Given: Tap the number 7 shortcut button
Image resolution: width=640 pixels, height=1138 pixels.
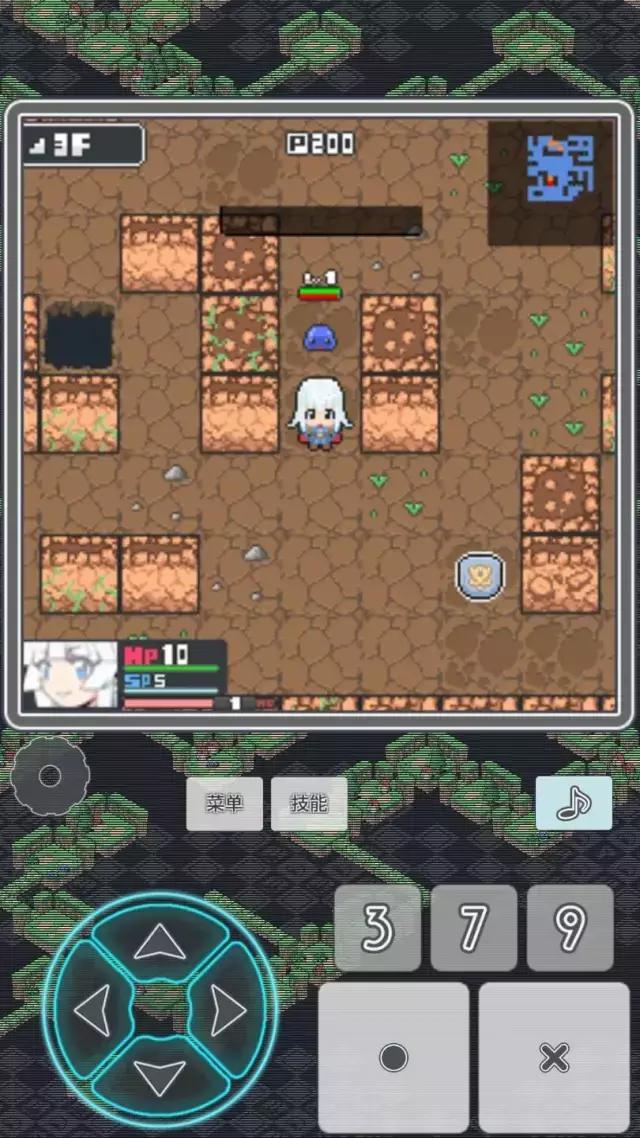Looking at the screenshot, I should click(x=473, y=928).
